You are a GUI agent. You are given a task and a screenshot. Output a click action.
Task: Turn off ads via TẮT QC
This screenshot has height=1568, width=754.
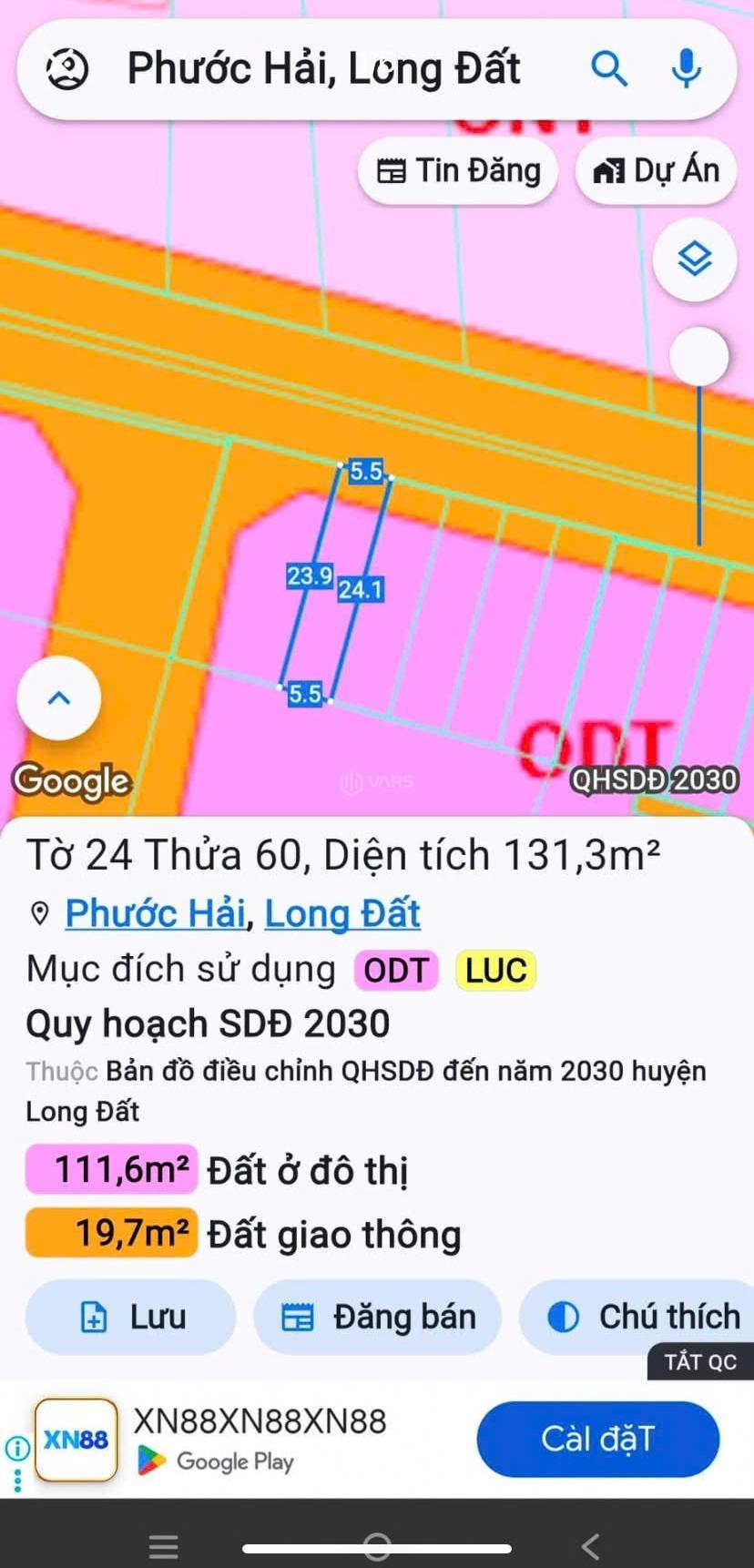699,1362
